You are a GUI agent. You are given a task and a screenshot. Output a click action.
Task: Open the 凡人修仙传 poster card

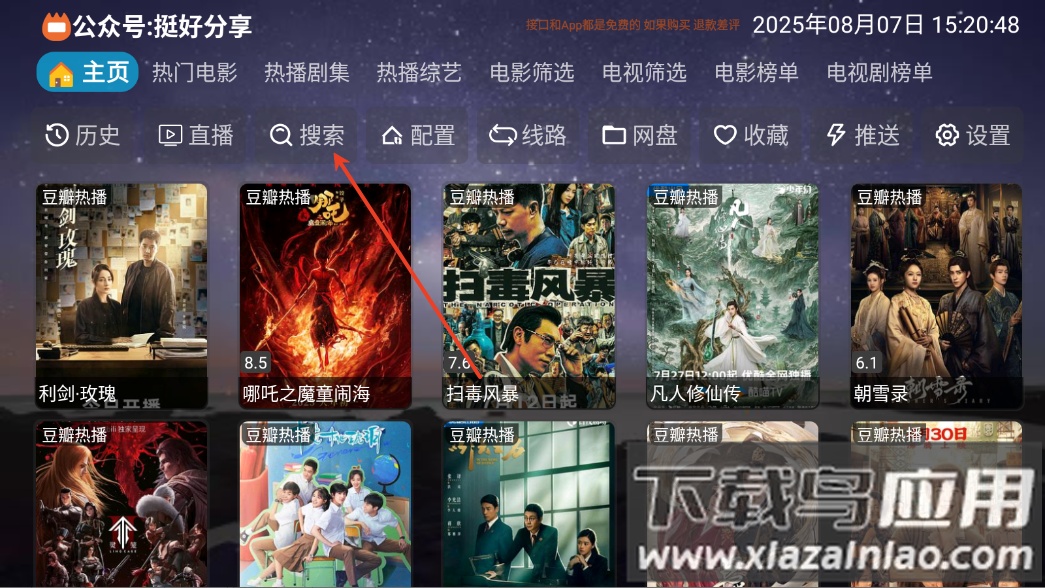(733, 295)
